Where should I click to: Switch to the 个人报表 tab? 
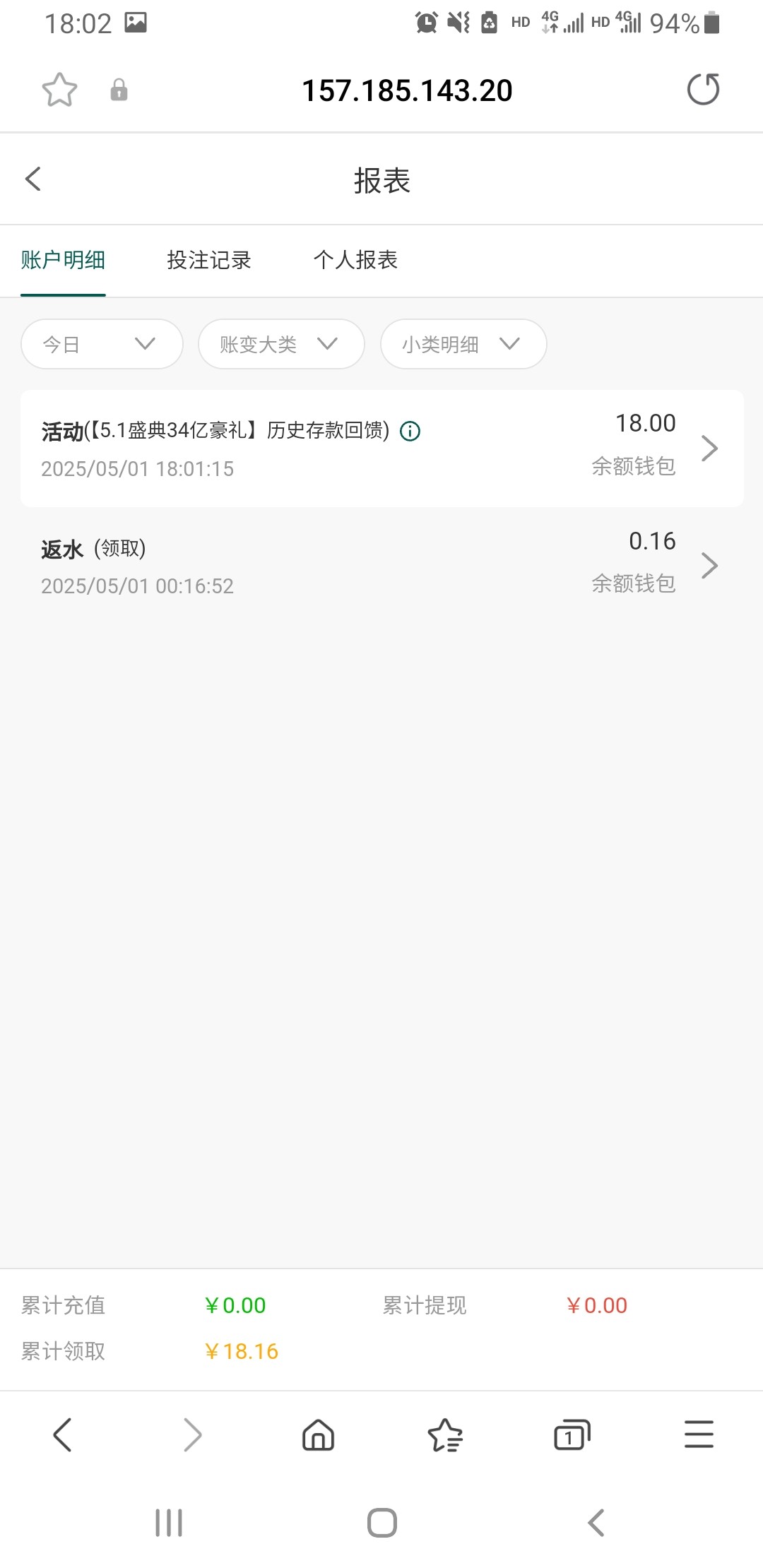tap(355, 260)
